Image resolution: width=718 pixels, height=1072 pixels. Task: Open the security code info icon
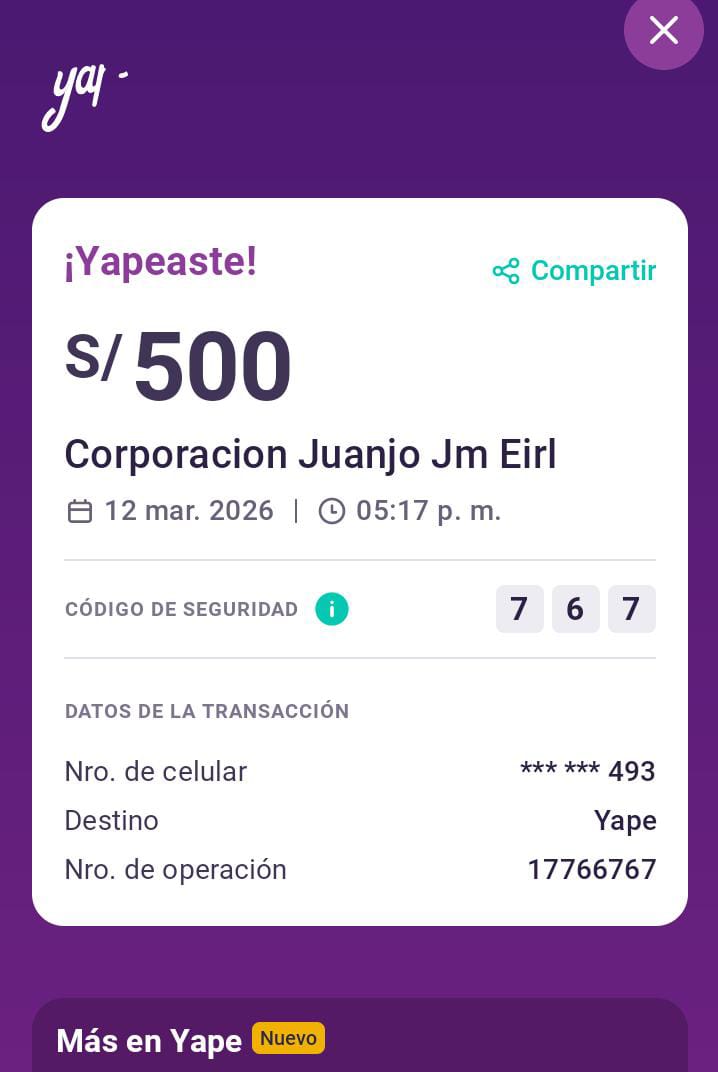click(x=332, y=609)
